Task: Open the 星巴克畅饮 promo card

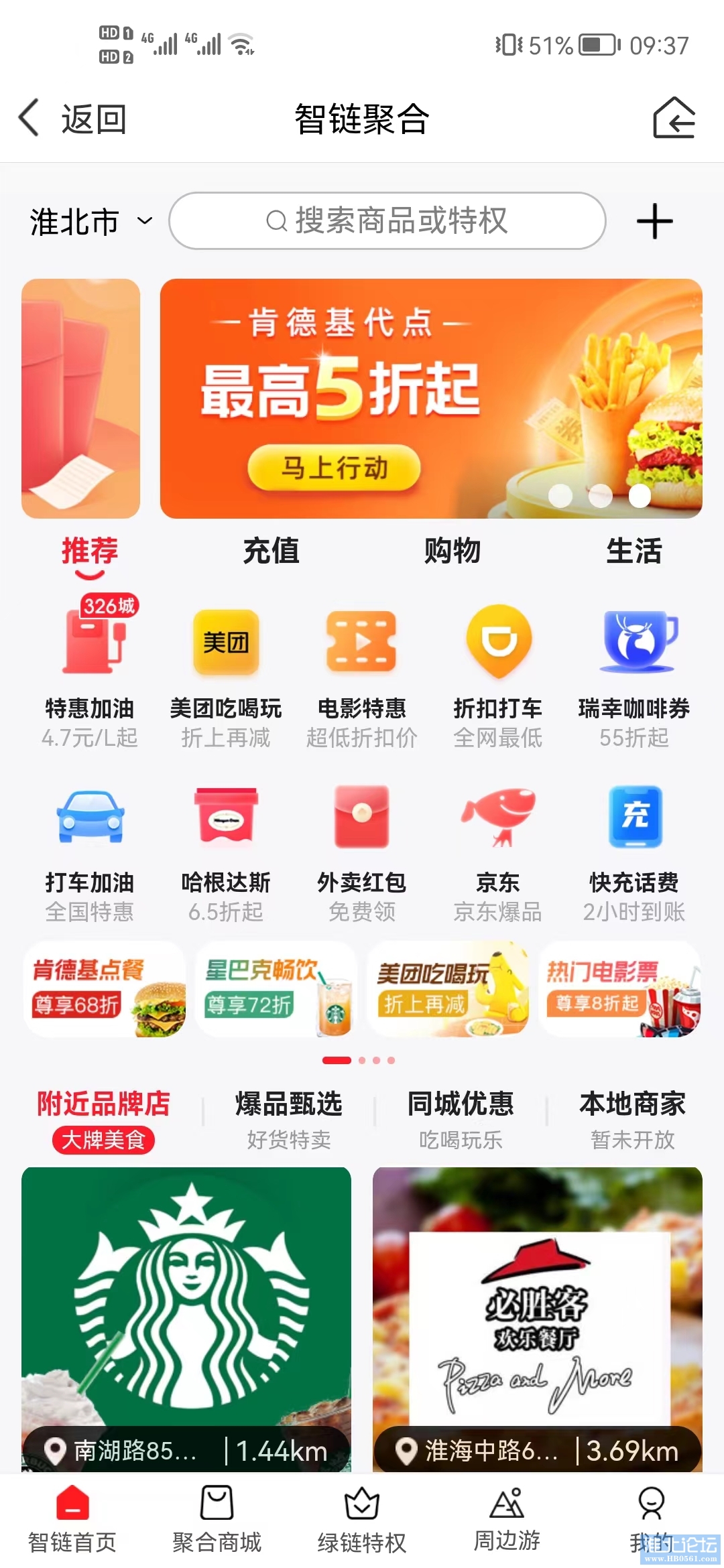Action: click(276, 989)
